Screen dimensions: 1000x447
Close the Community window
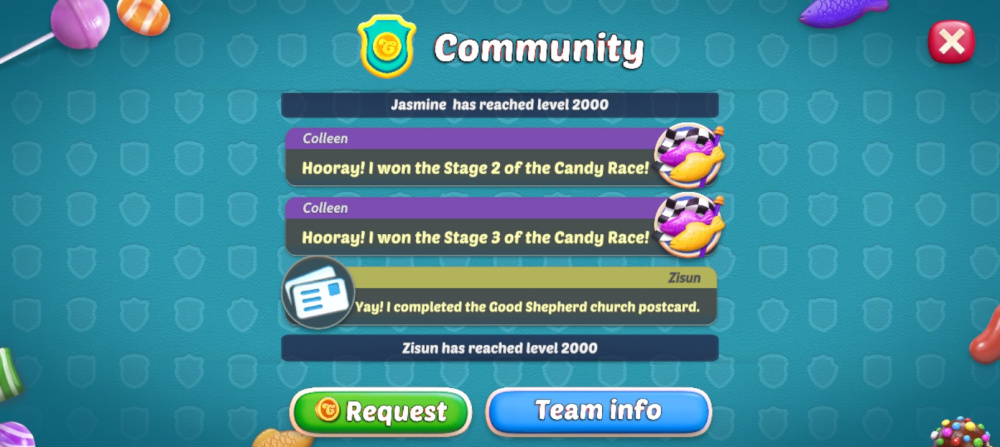pyautogui.click(x=951, y=42)
